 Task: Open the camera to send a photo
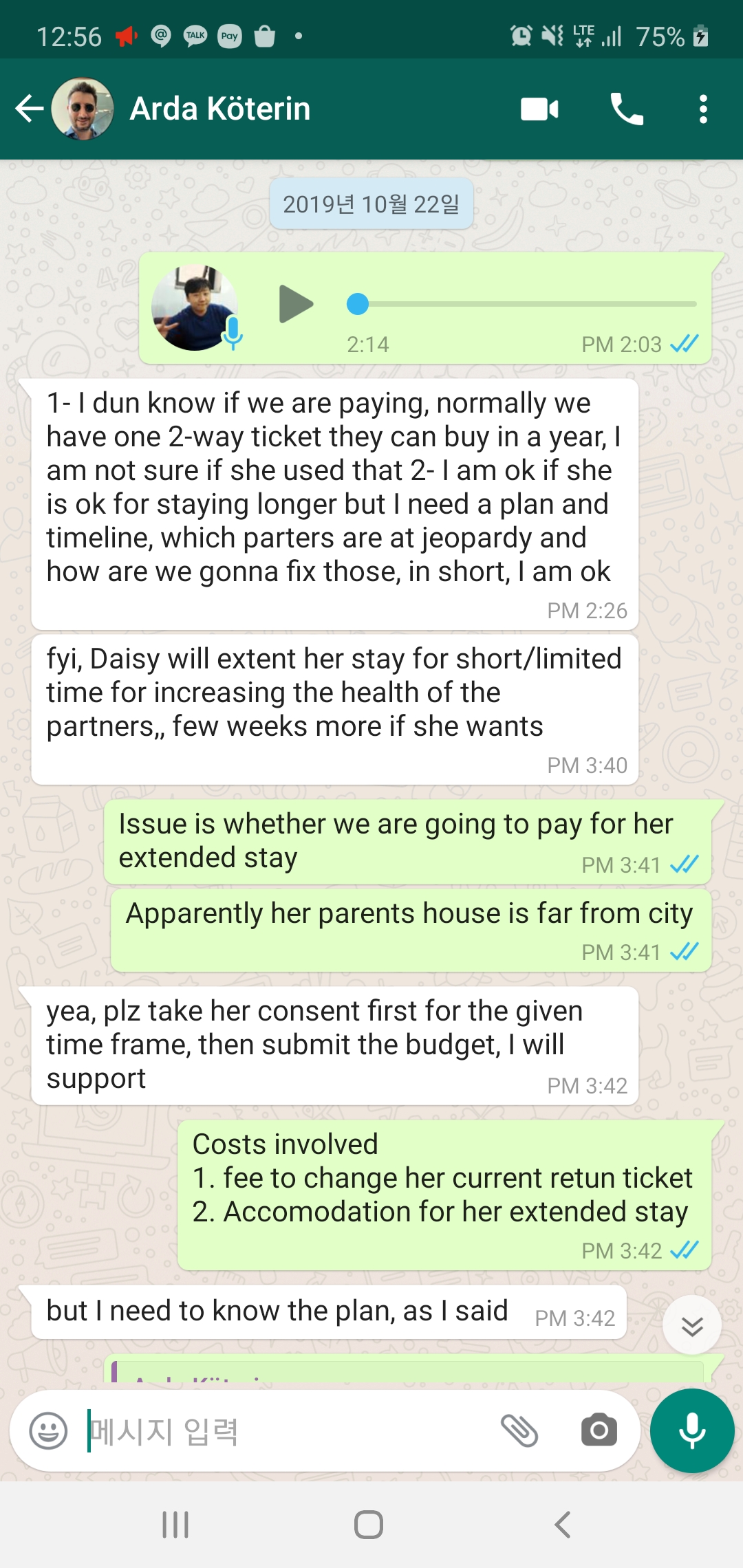click(599, 1431)
